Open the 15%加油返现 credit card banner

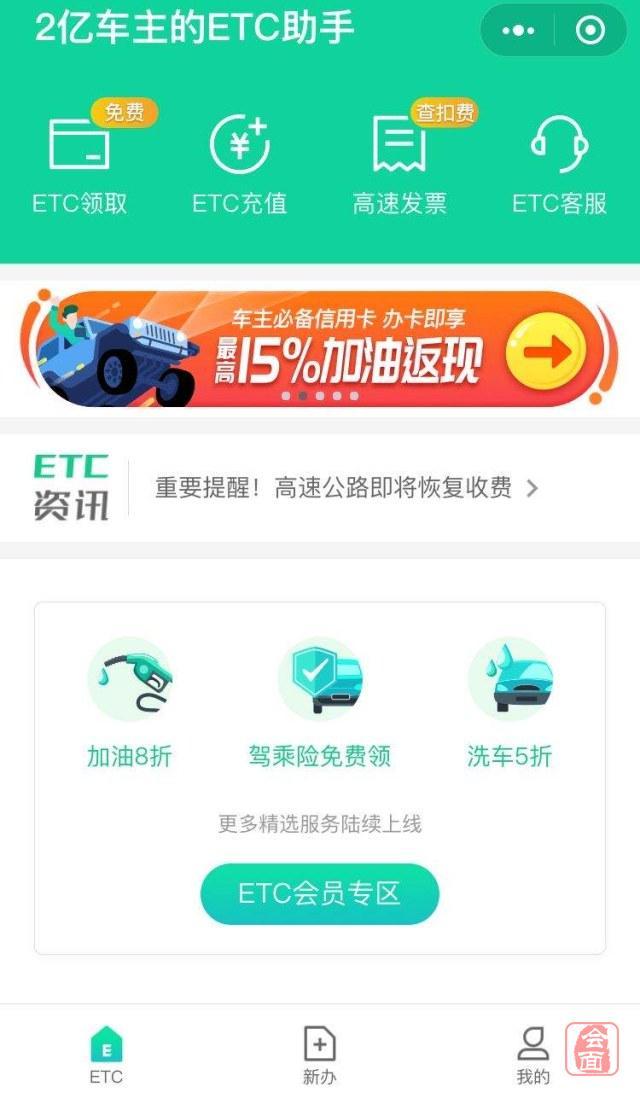pyautogui.click(x=319, y=348)
